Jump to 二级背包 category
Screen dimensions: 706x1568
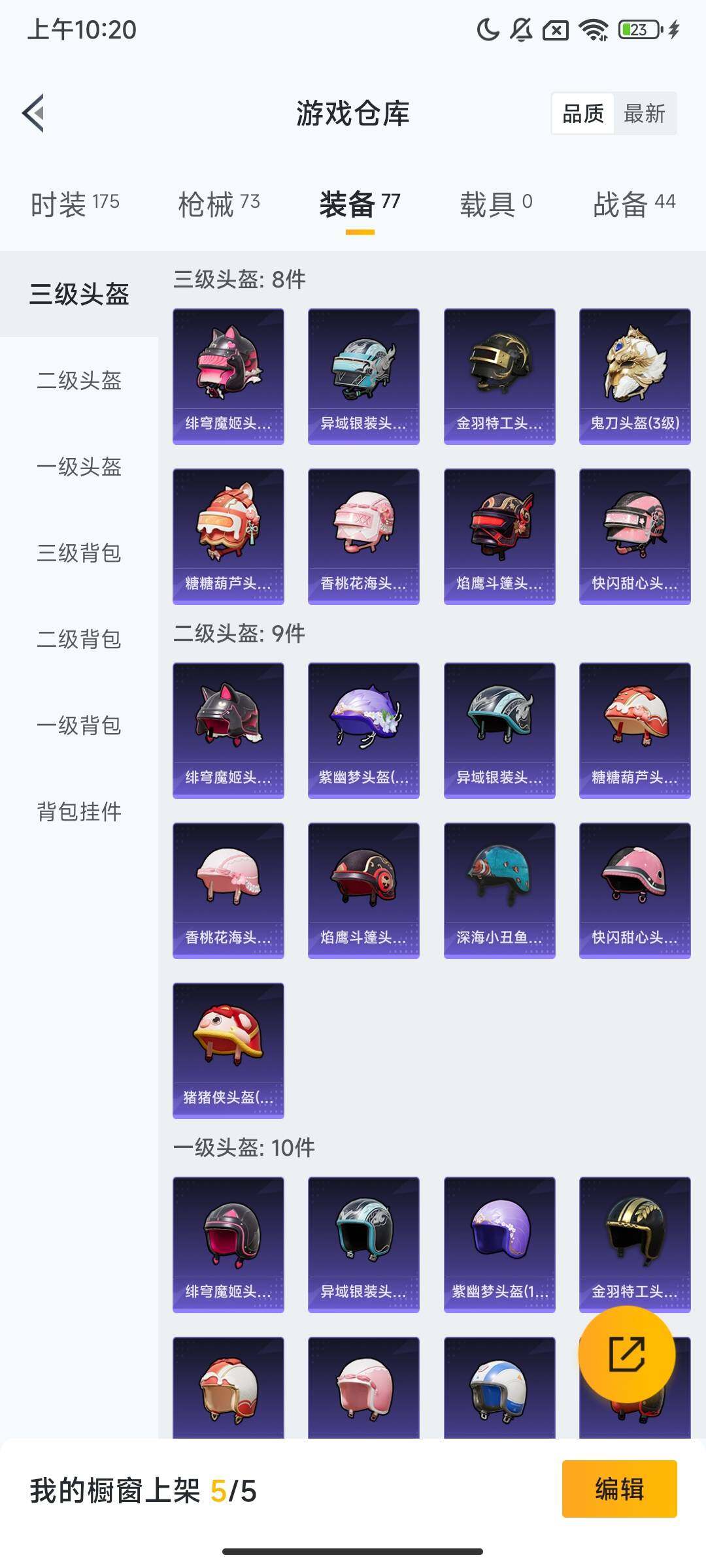tap(79, 639)
